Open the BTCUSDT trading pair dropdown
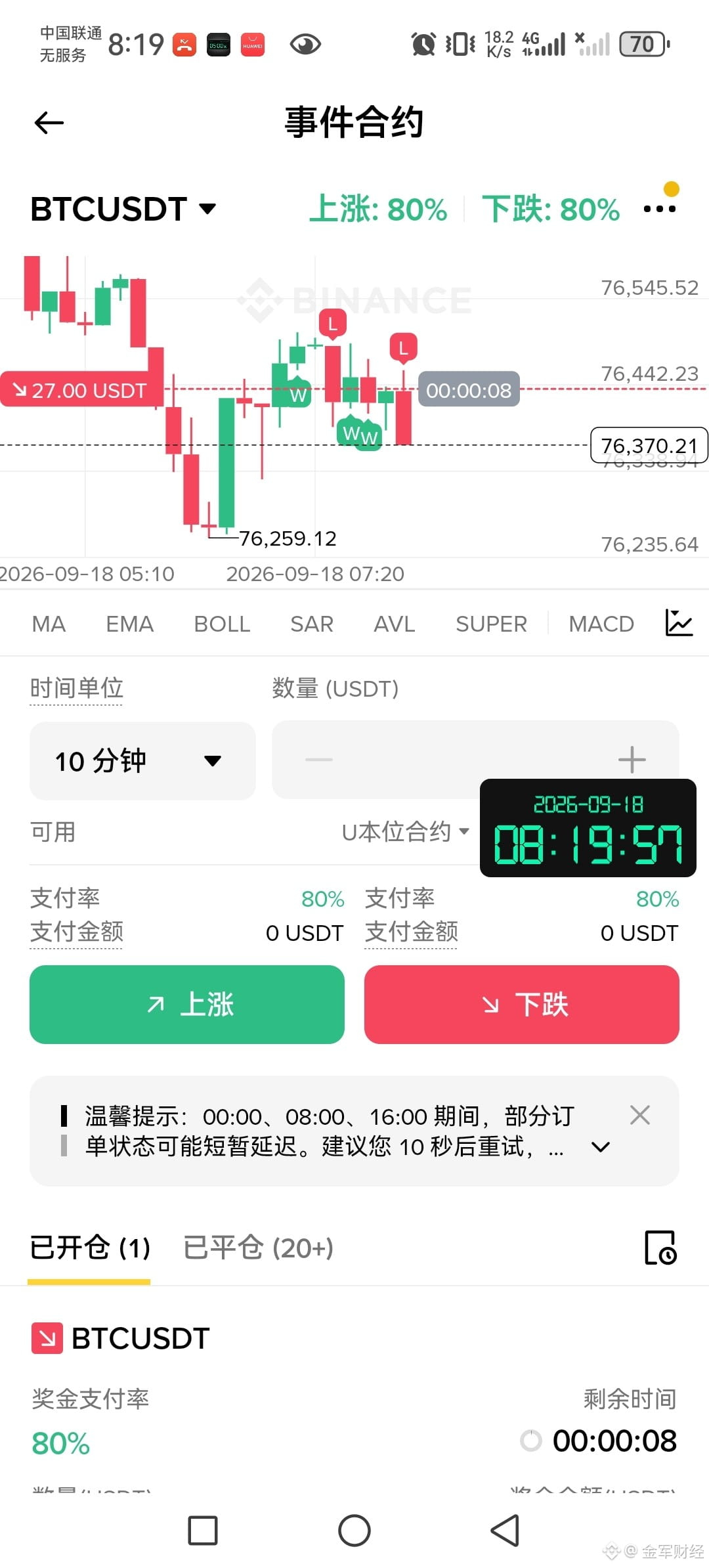Viewport: 709px width, 1568px height. tap(123, 209)
